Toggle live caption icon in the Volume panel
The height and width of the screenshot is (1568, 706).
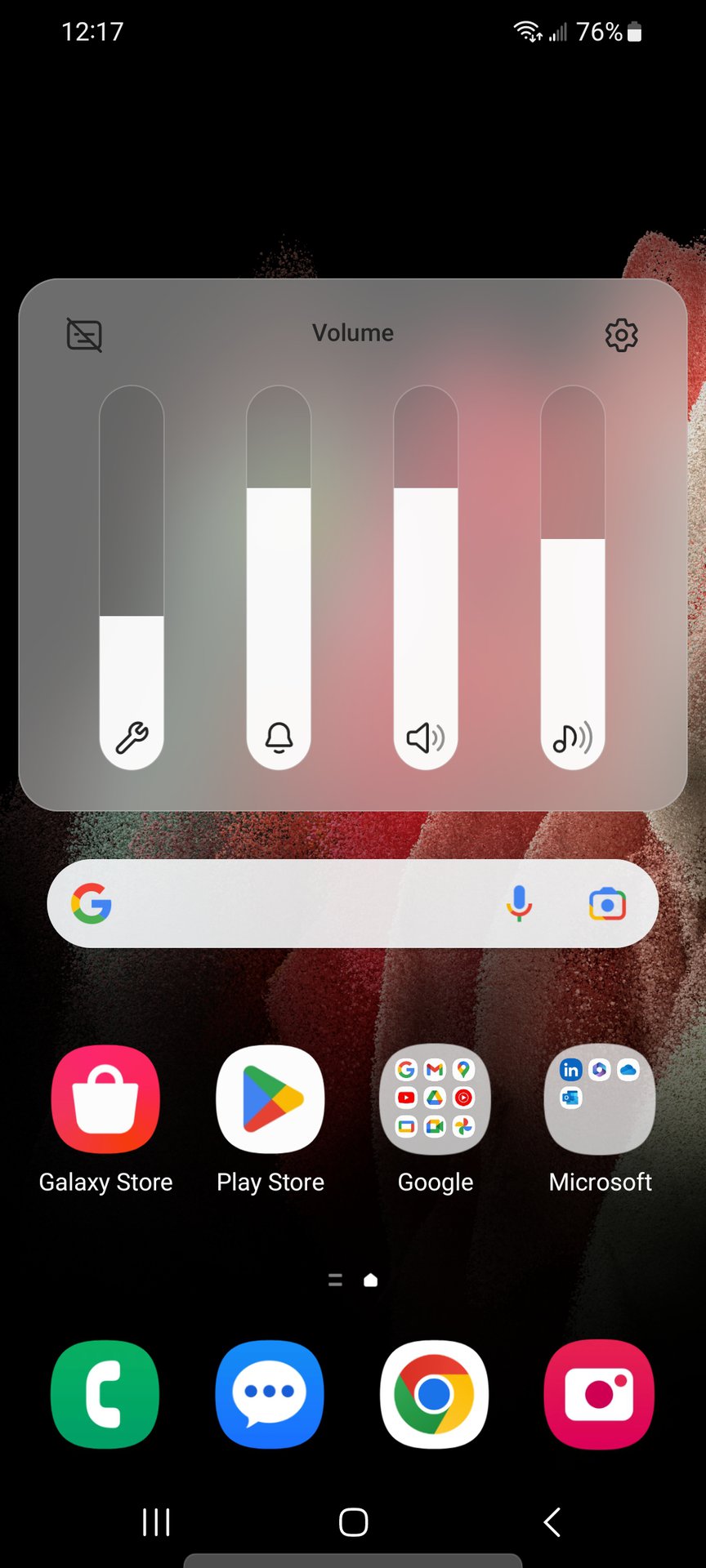84,335
